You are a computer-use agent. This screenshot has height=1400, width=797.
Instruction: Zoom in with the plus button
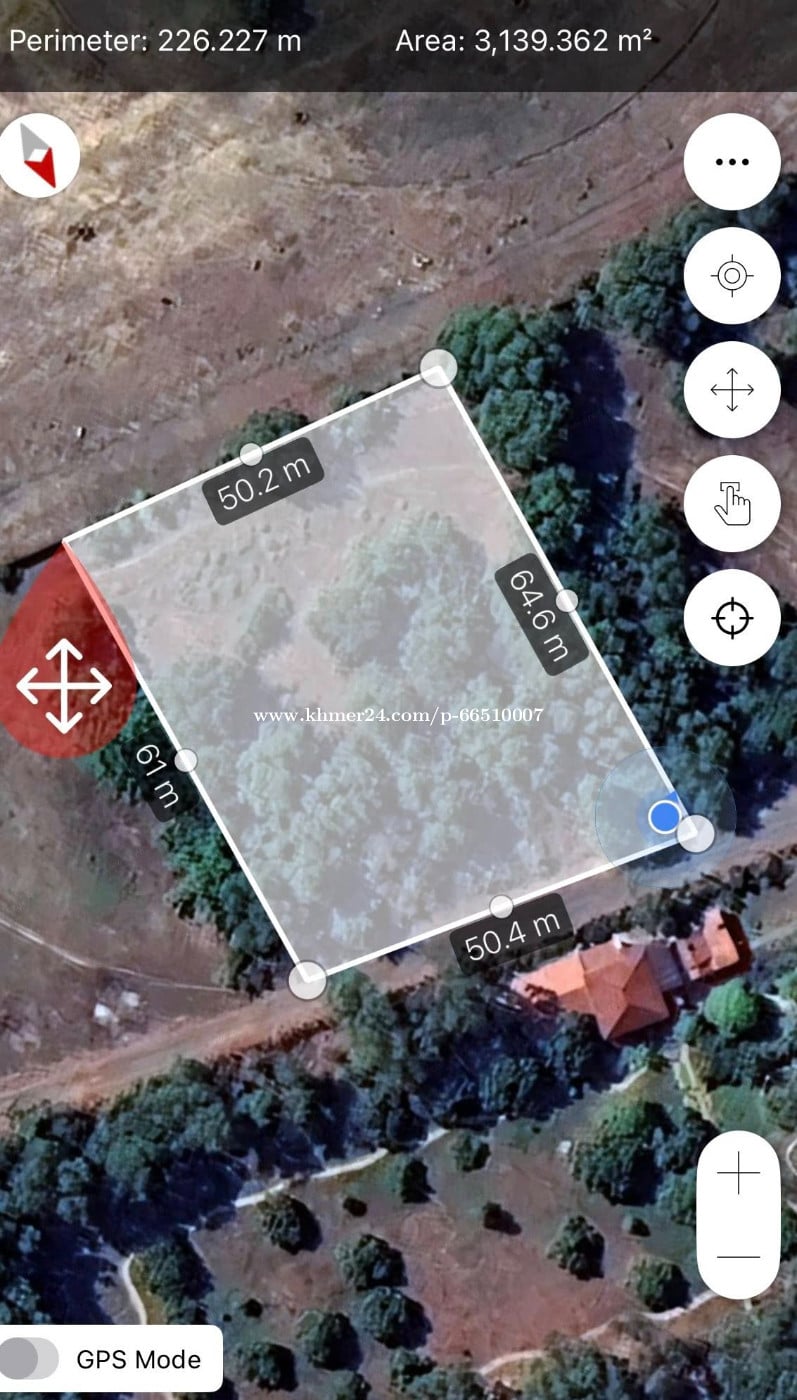click(738, 1172)
